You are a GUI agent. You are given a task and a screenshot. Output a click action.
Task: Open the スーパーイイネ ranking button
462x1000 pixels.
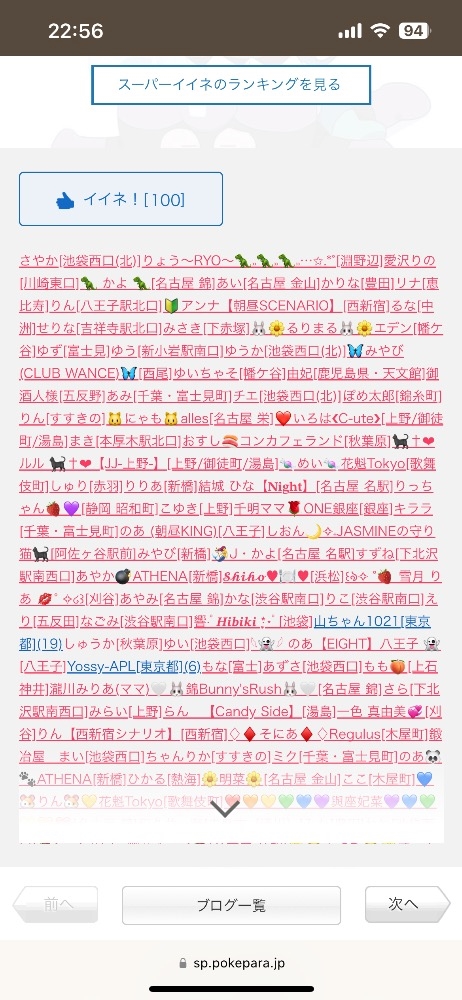[x=231, y=84]
